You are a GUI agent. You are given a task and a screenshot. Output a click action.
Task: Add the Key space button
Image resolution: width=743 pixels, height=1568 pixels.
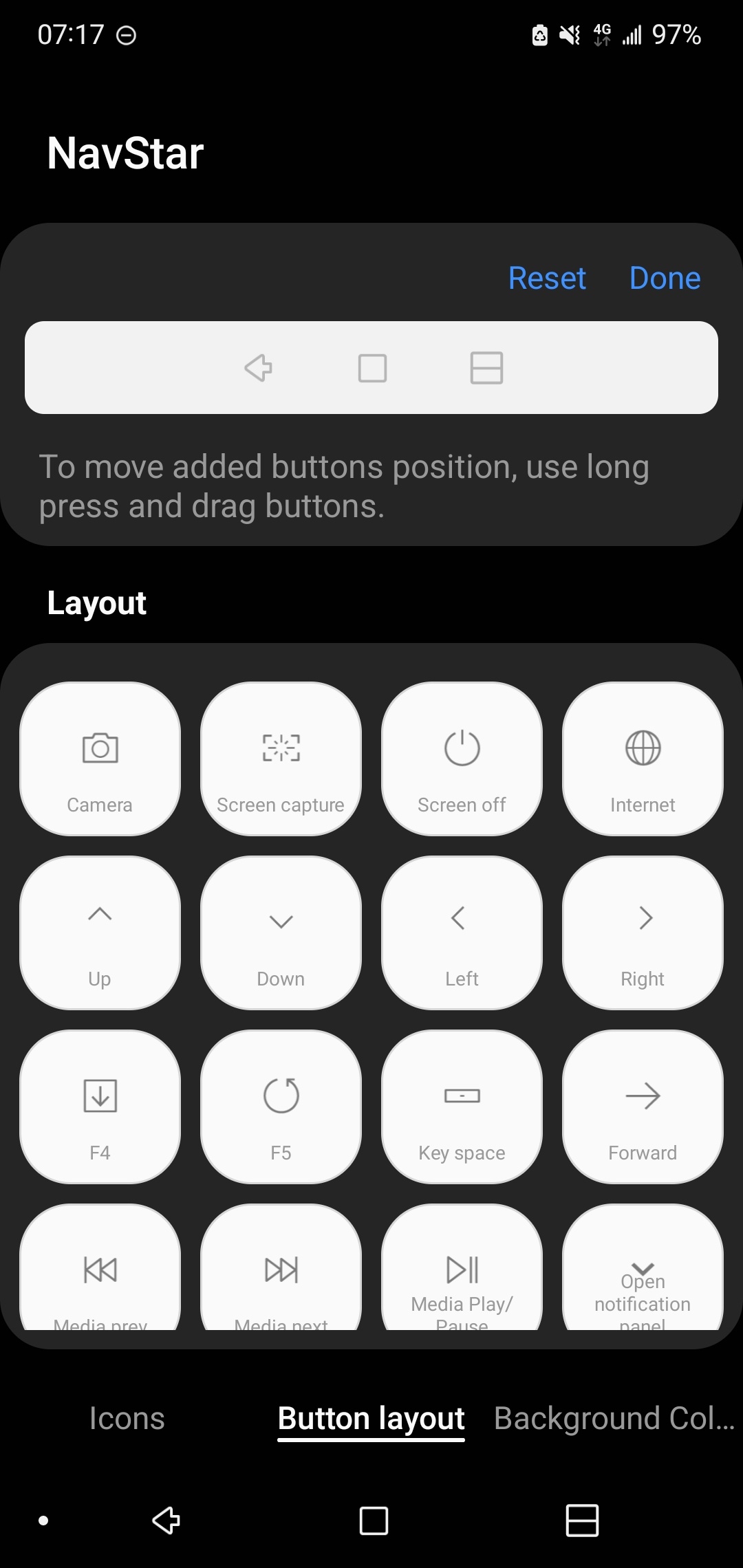tap(462, 1107)
